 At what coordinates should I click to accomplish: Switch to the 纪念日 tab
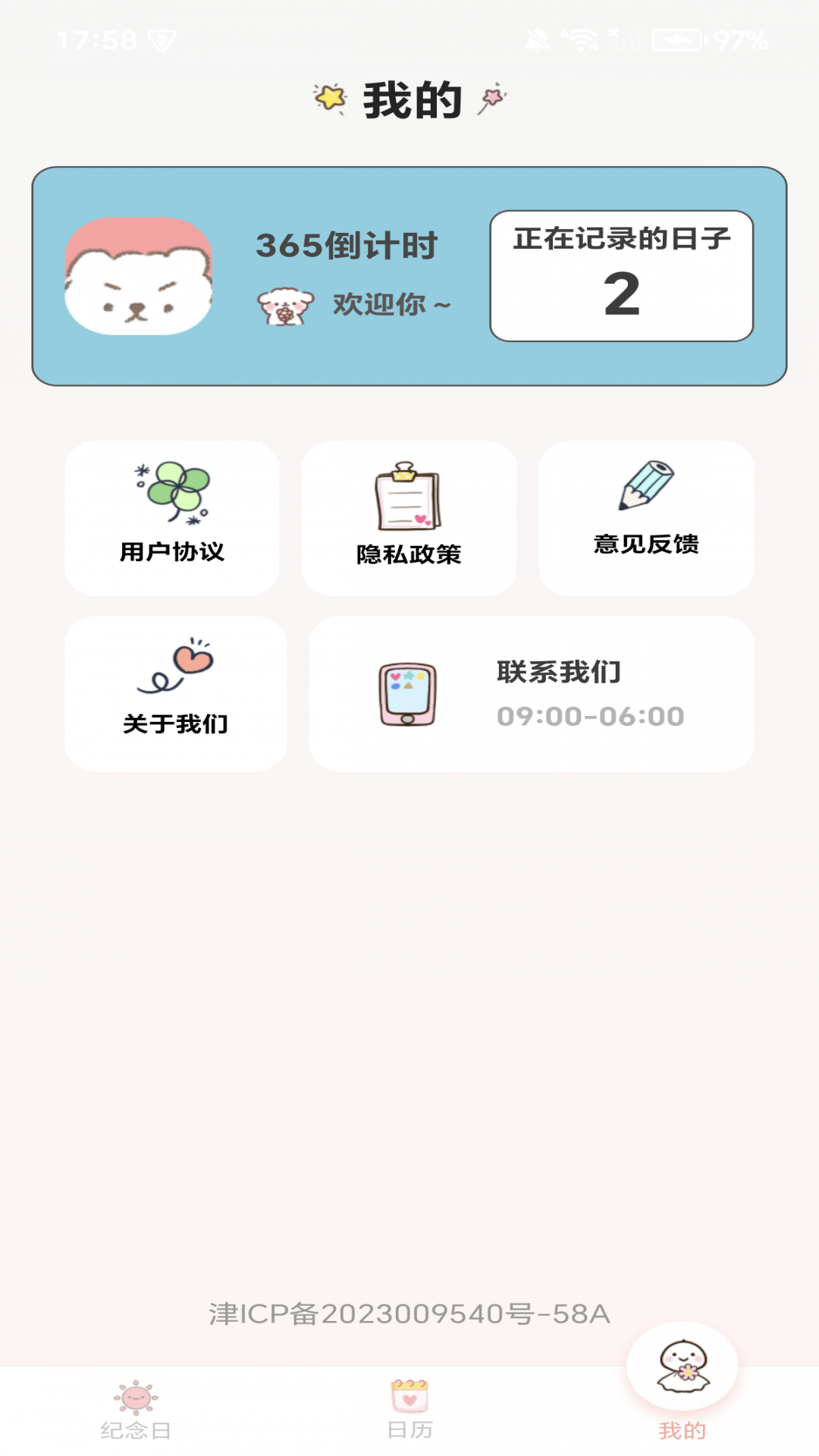pyautogui.click(x=136, y=1410)
